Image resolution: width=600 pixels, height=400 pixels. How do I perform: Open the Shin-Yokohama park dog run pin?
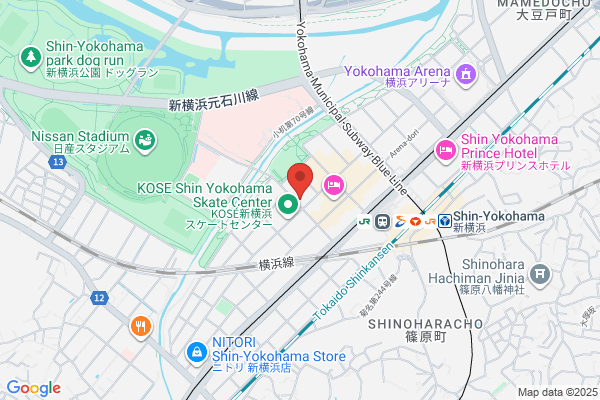click(x=31, y=58)
